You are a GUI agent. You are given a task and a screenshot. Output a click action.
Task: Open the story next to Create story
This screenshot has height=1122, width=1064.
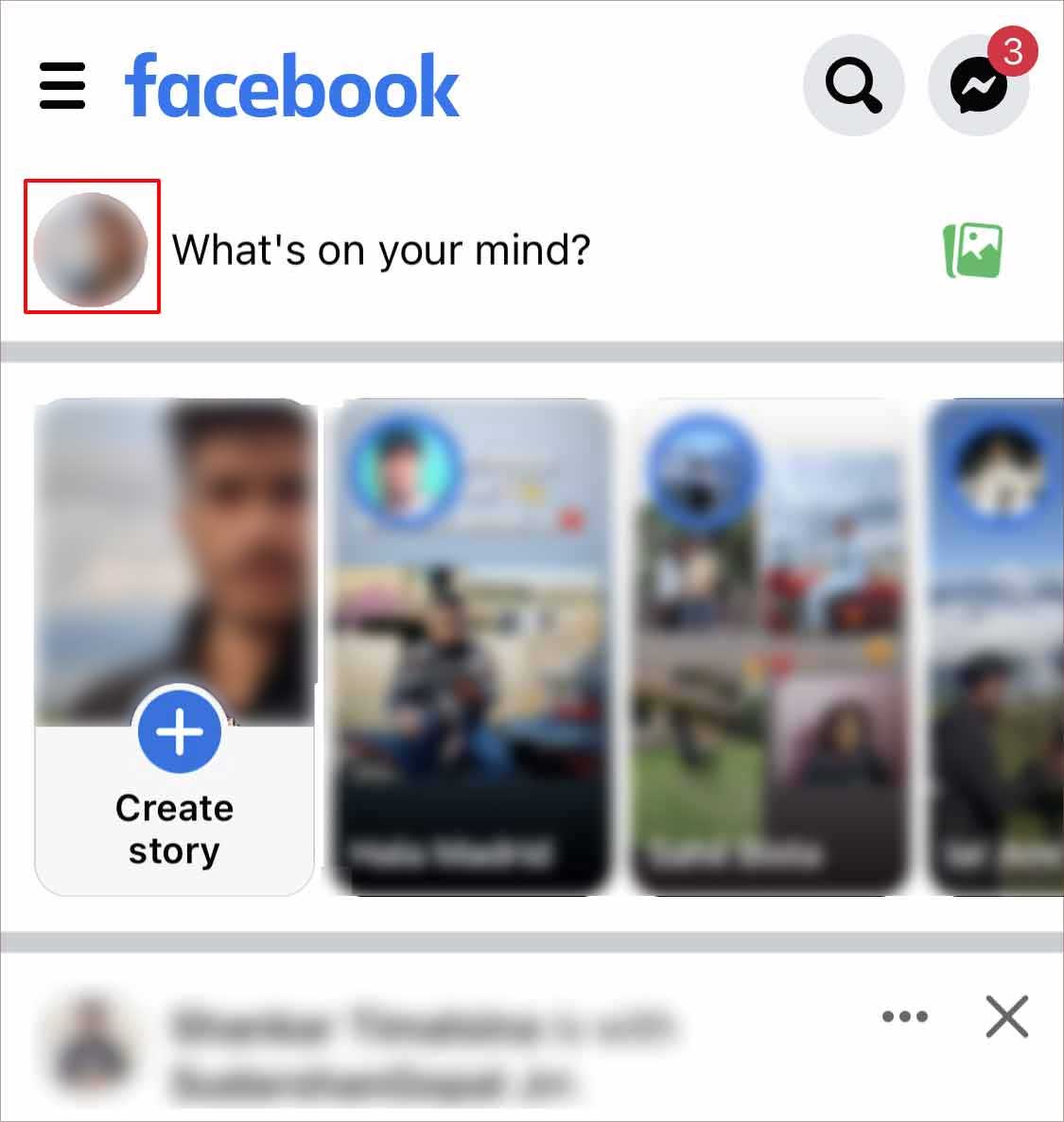[x=468, y=647]
